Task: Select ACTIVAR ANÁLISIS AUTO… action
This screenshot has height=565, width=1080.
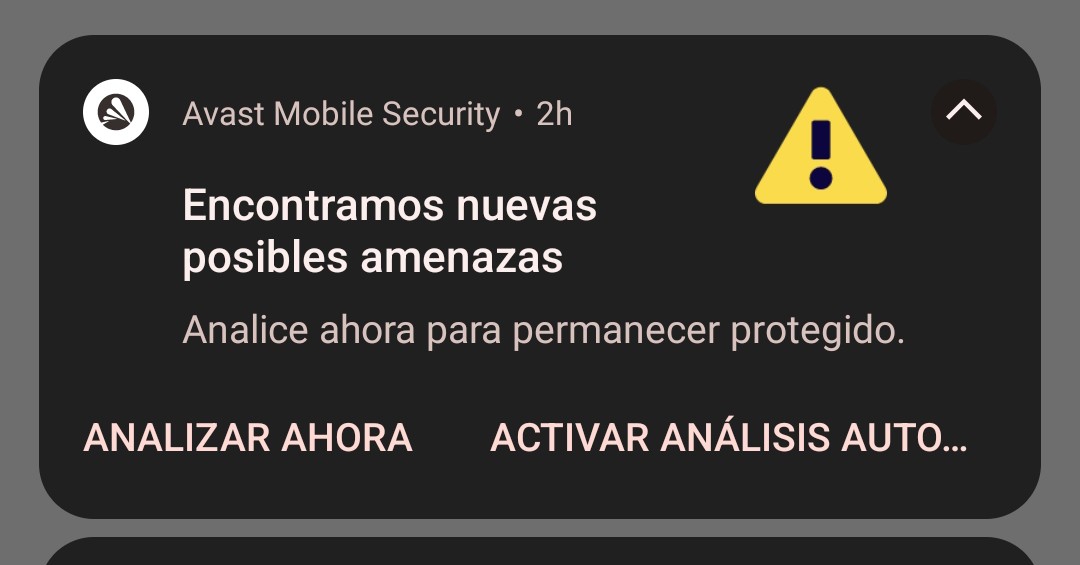Action: (x=728, y=438)
